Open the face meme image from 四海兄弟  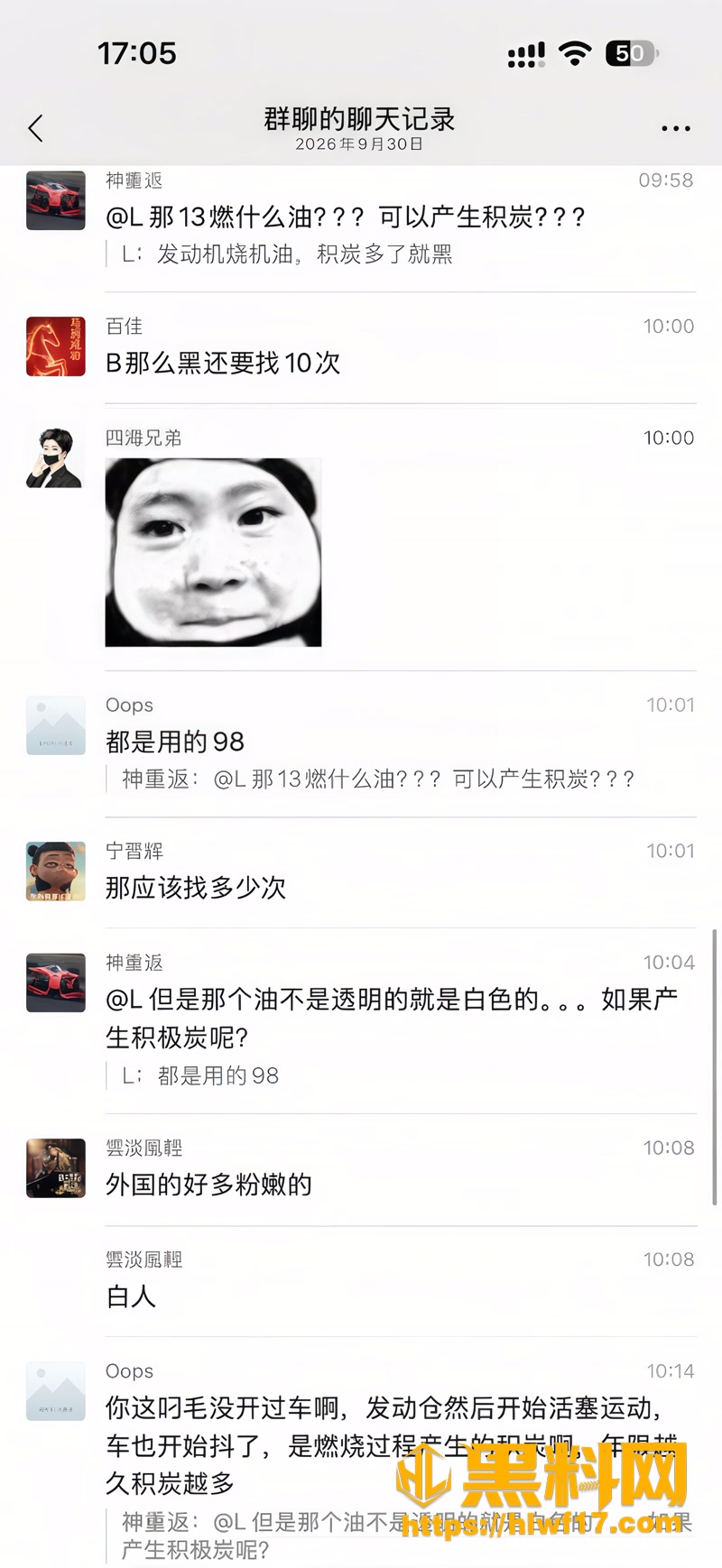pos(213,552)
